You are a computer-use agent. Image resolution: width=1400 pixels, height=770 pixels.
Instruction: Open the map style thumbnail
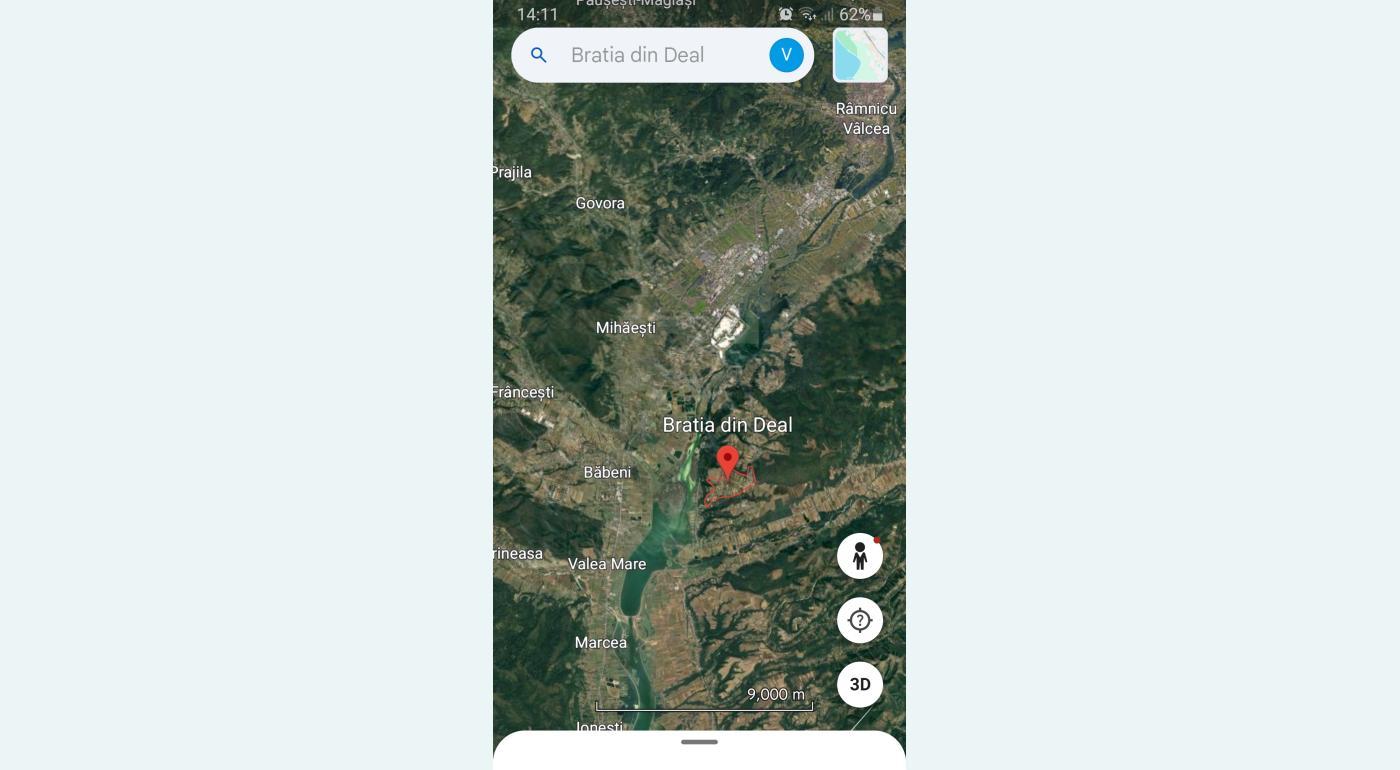(860, 55)
